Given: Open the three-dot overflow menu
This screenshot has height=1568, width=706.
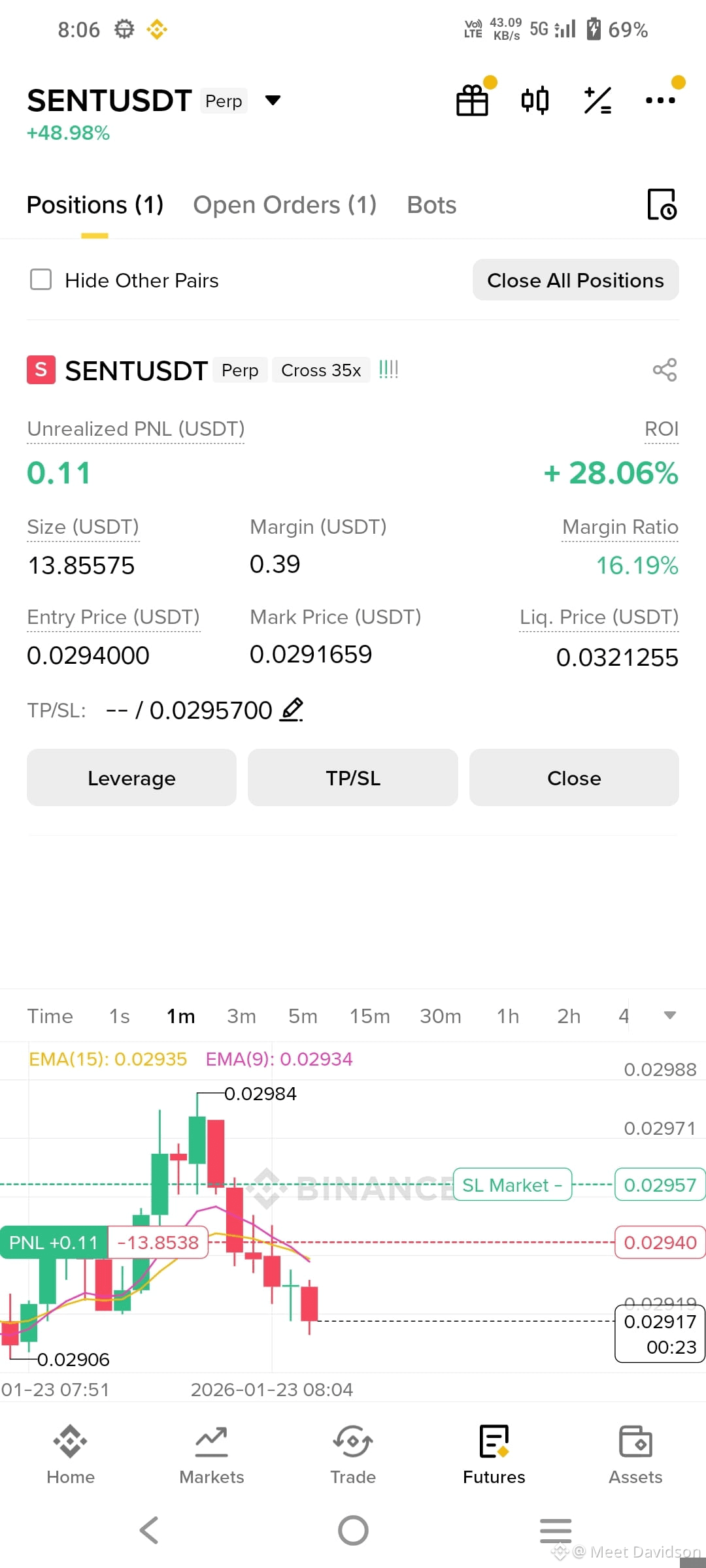Looking at the screenshot, I should 660,101.
